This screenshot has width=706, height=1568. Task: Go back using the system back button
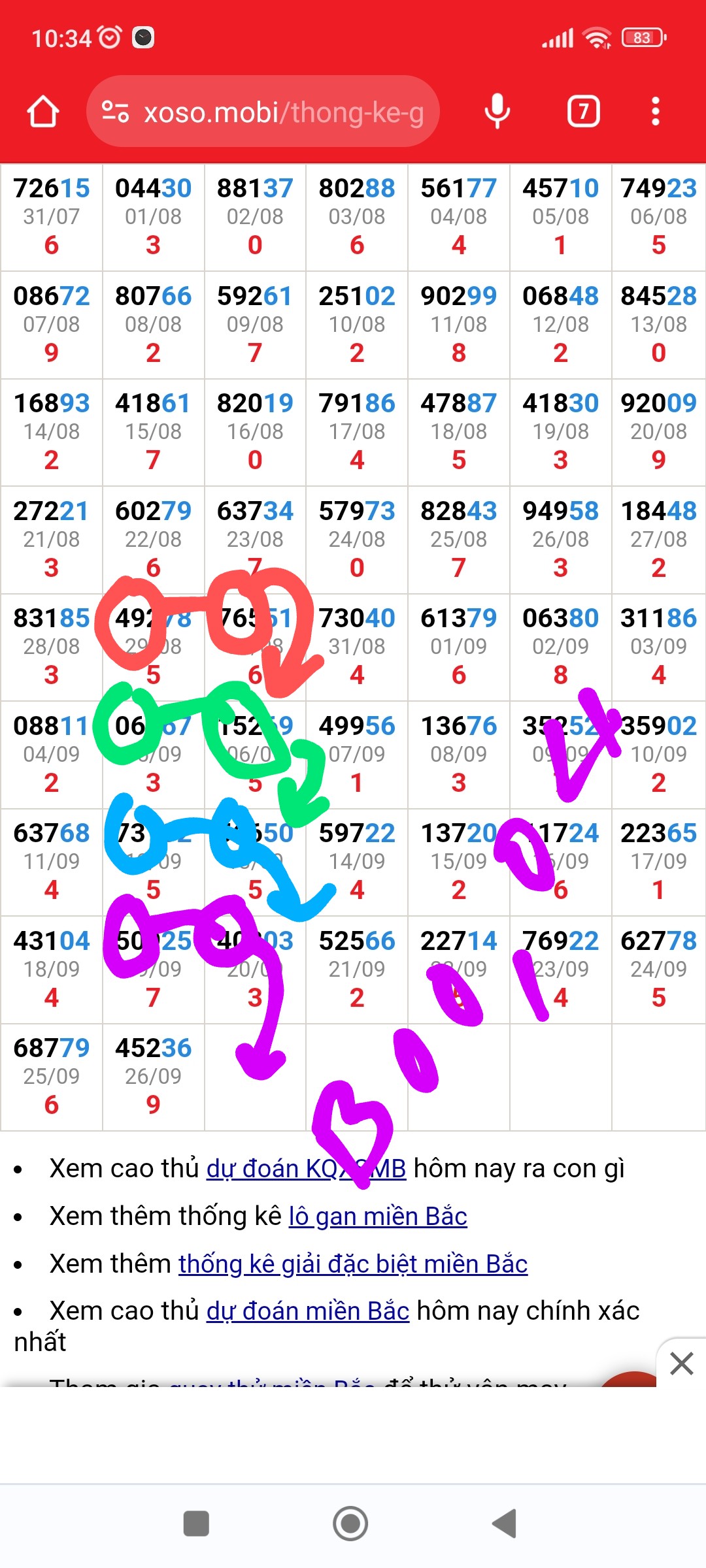[x=505, y=1524]
